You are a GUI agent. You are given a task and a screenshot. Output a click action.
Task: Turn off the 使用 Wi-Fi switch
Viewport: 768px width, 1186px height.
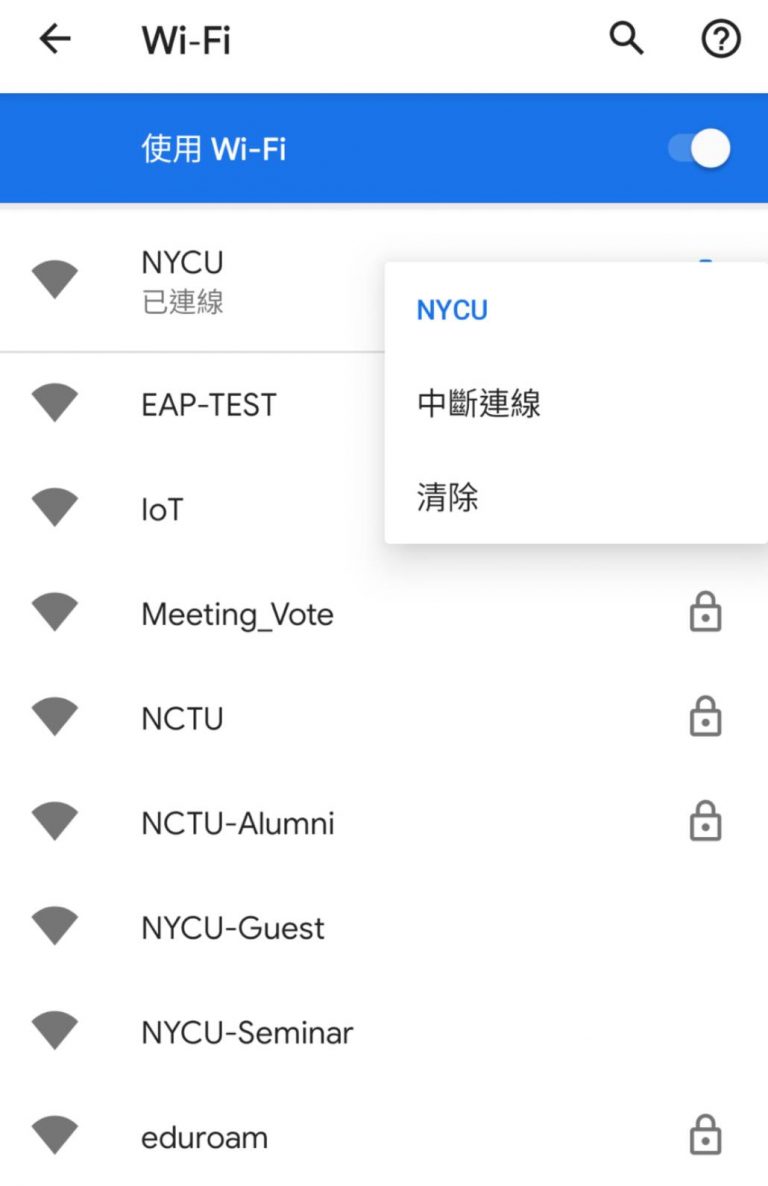[x=699, y=149]
